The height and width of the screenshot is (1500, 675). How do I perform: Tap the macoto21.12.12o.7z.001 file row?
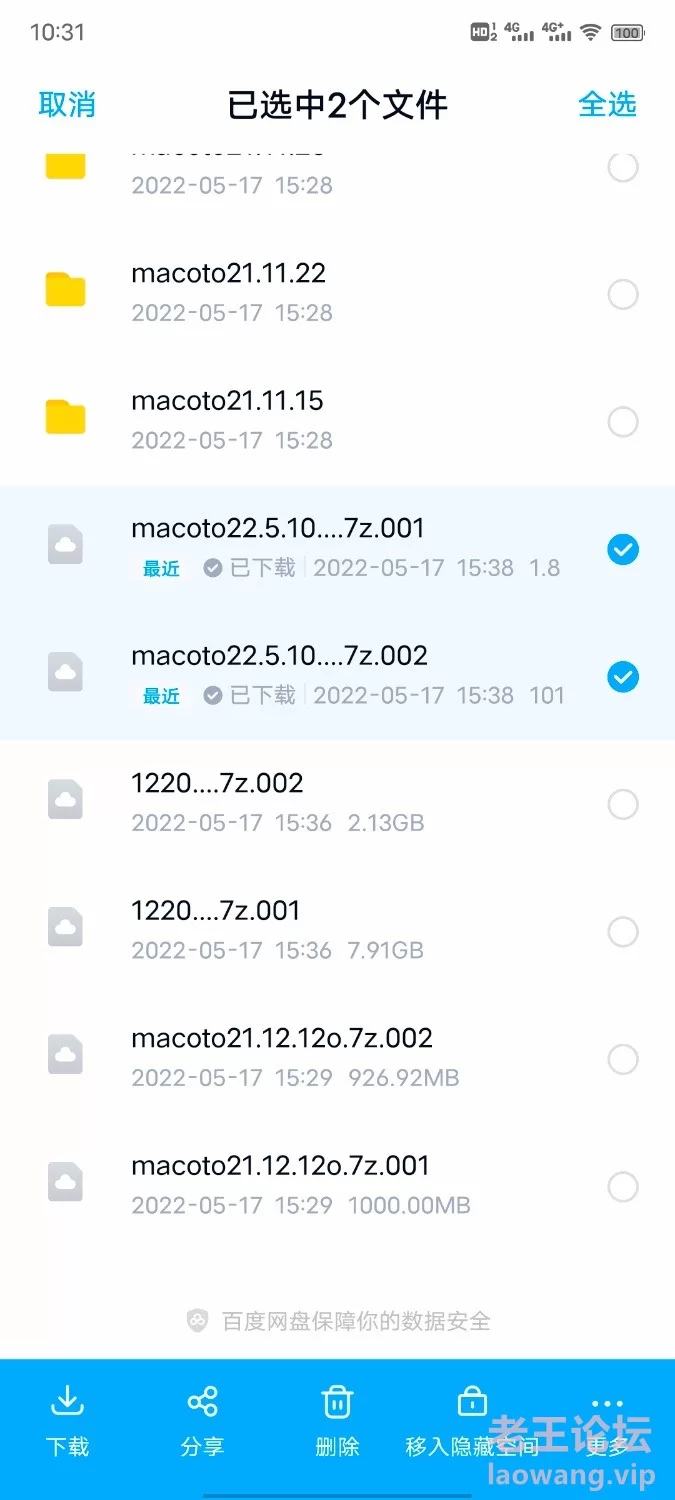[337, 1186]
